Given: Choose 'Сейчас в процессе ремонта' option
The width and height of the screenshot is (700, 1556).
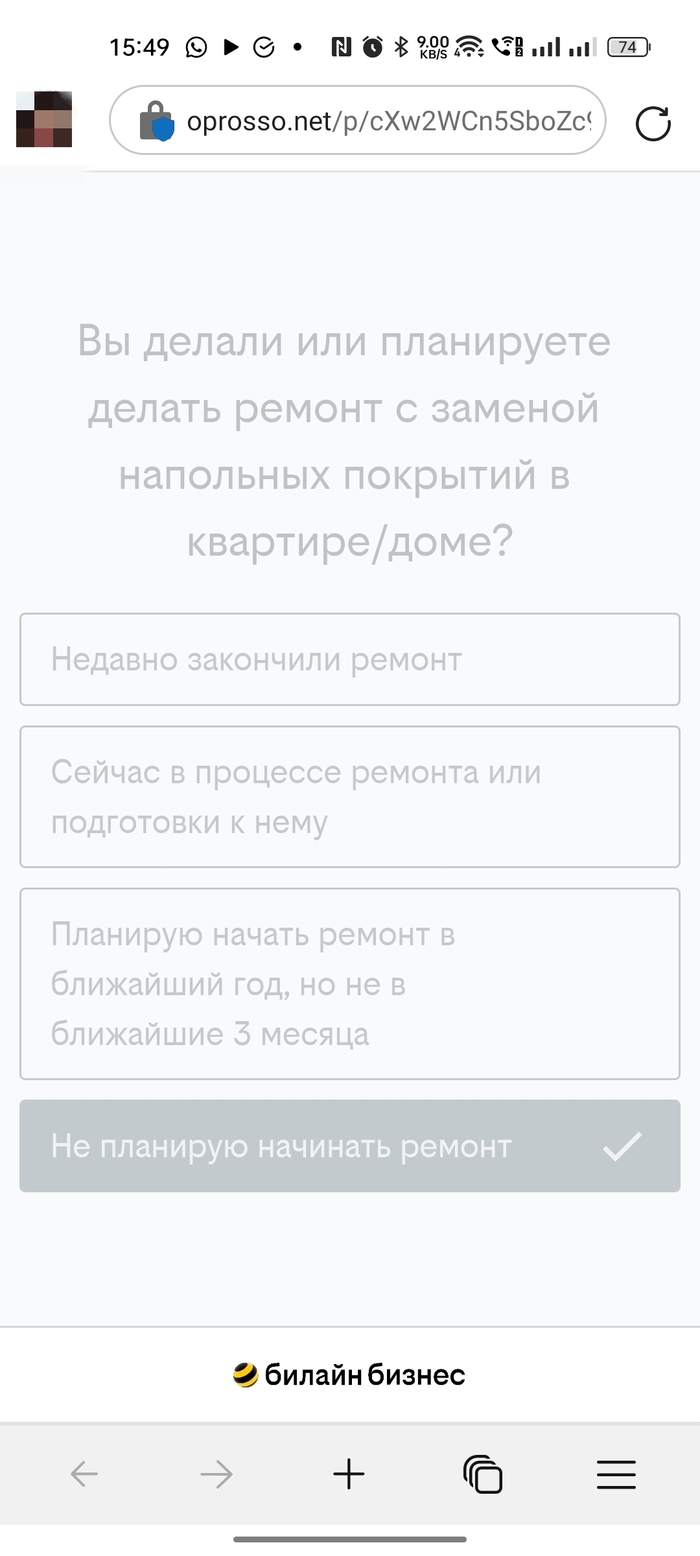Looking at the screenshot, I should coord(349,797).
